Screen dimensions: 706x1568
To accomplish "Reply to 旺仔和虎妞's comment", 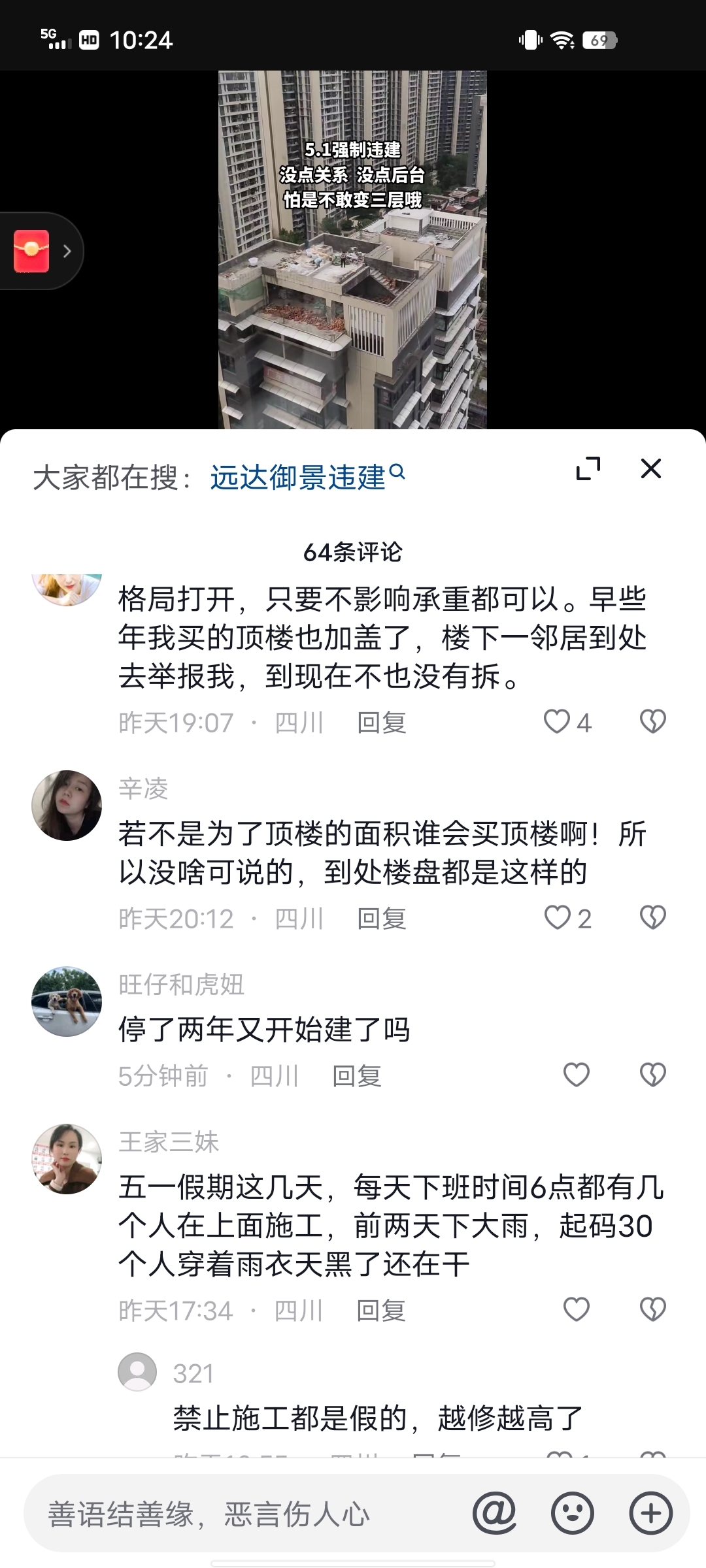I will click(357, 1075).
